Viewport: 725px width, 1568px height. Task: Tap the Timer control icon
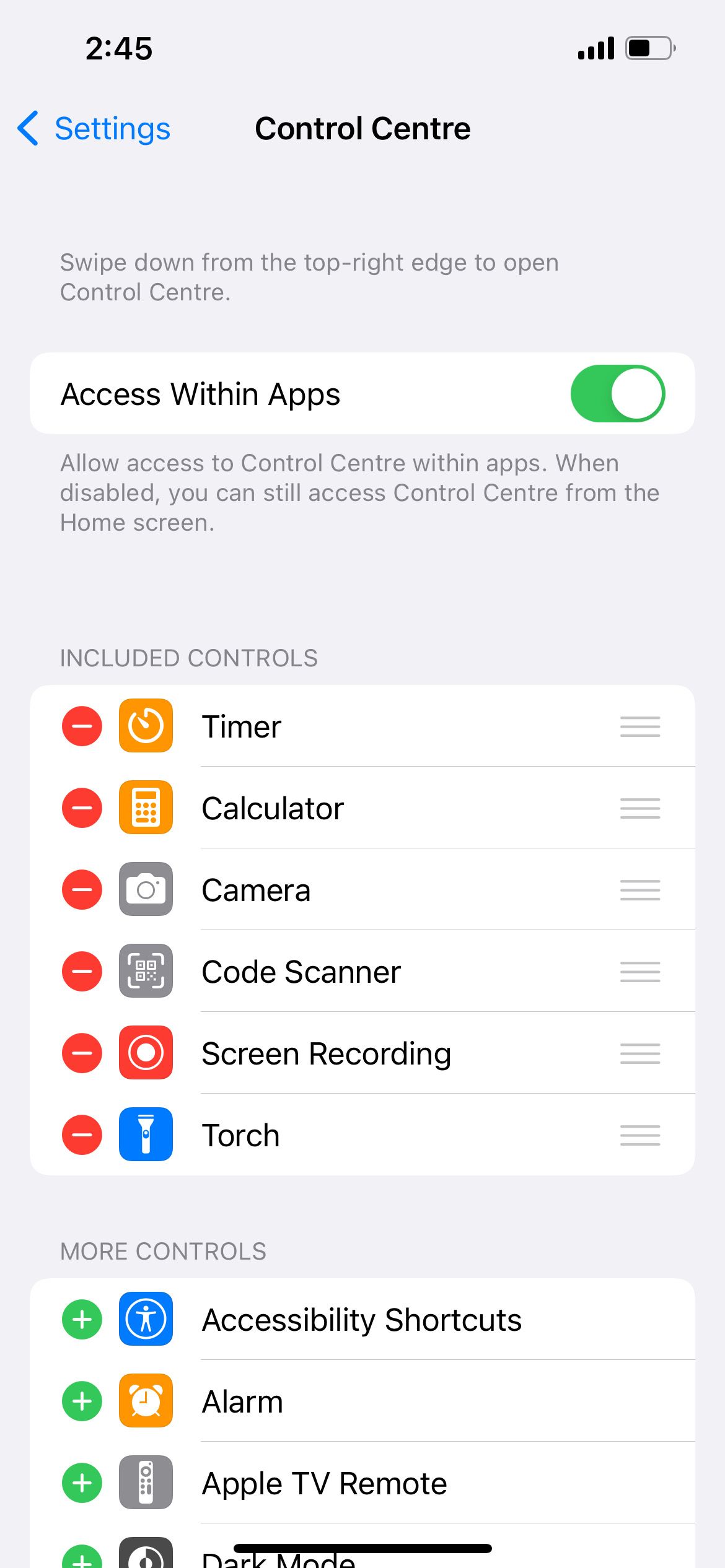[146, 726]
